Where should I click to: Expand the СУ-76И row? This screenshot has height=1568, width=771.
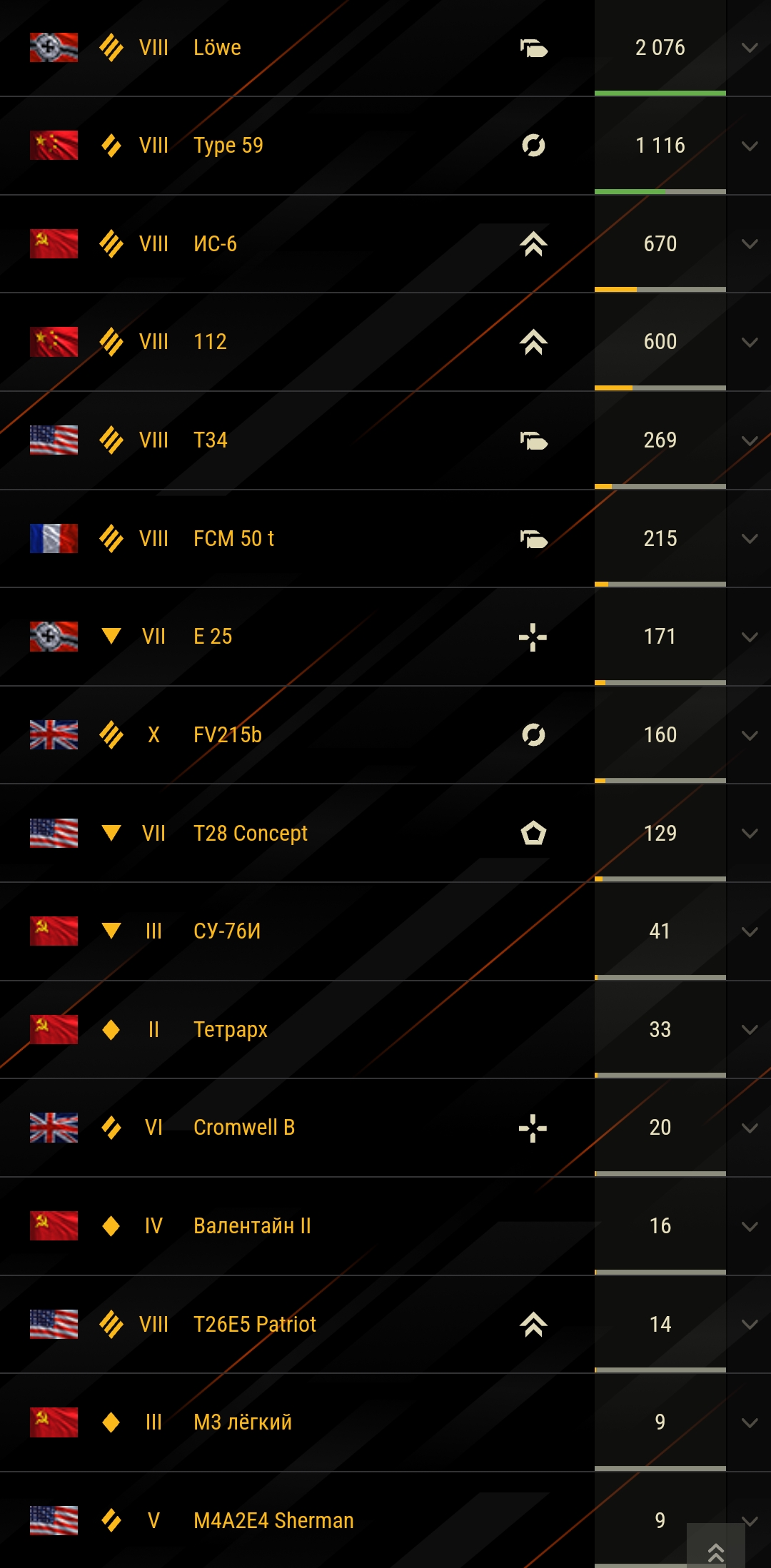point(749,931)
